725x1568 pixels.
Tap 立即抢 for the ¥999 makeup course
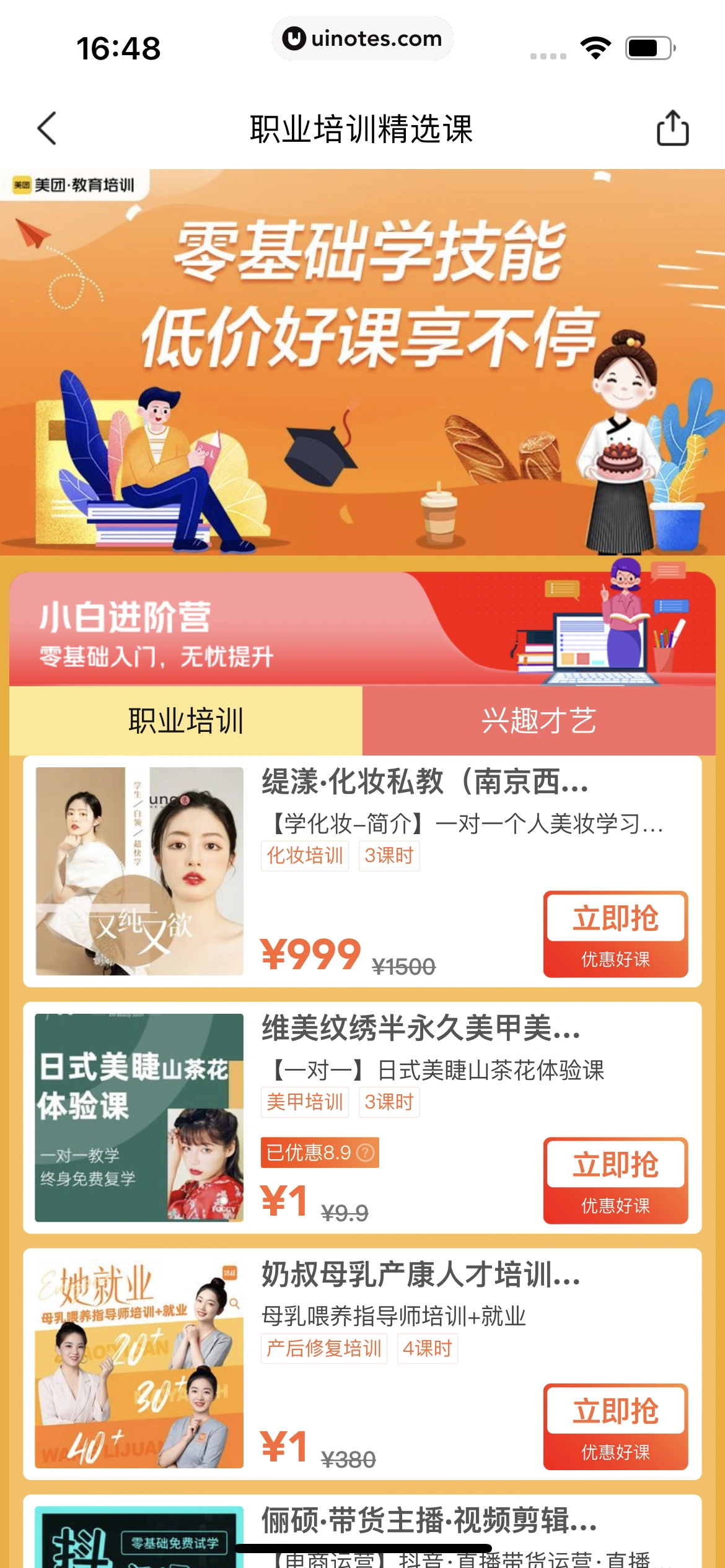(x=615, y=933)
